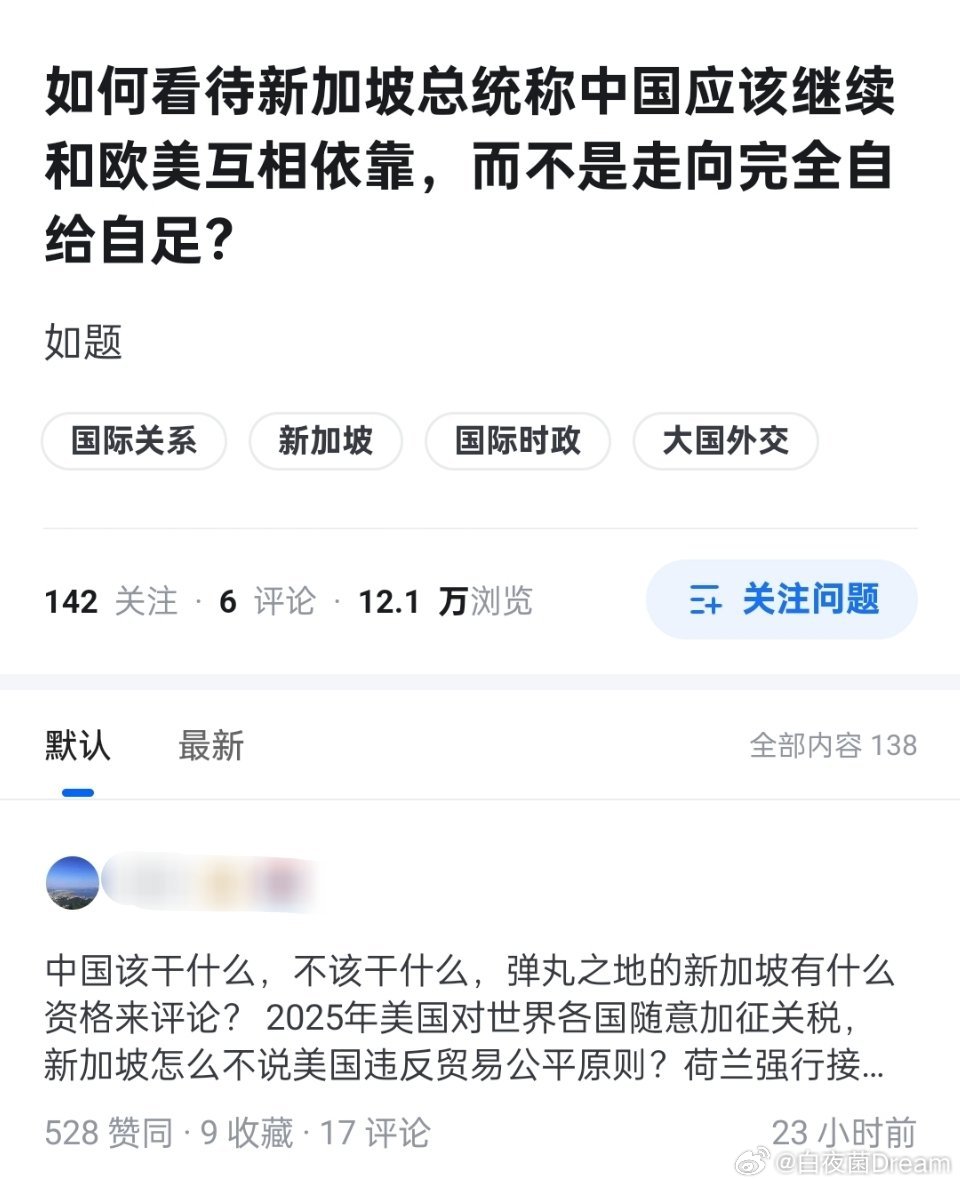Click 6 评论 to view question comments
Viewport: 960px width, 1185px height.
(x=266, y=600)
